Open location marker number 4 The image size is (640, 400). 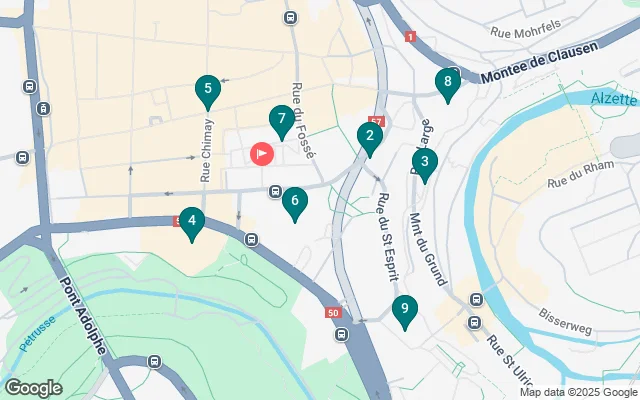(x=191, y=222)
